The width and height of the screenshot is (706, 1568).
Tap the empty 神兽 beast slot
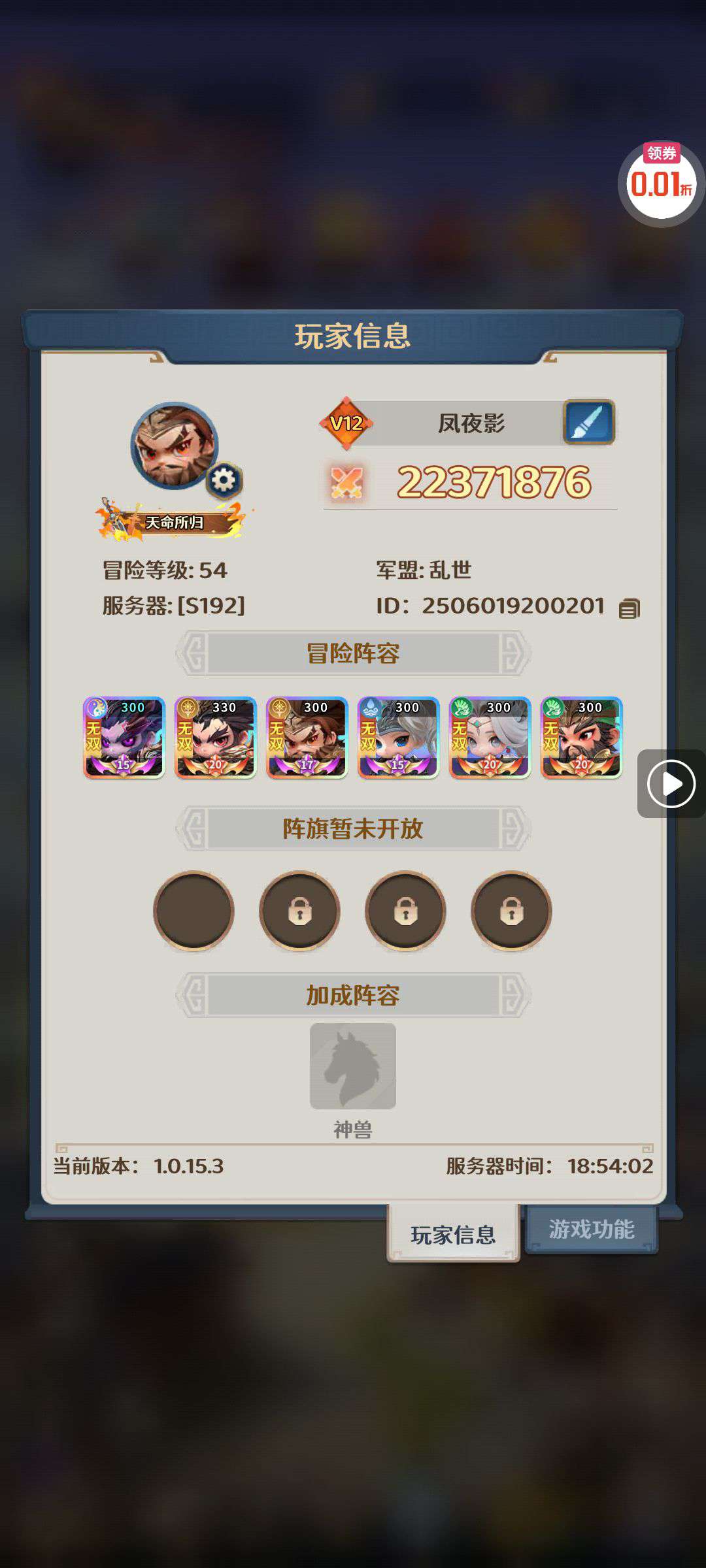pos(353,1066)
